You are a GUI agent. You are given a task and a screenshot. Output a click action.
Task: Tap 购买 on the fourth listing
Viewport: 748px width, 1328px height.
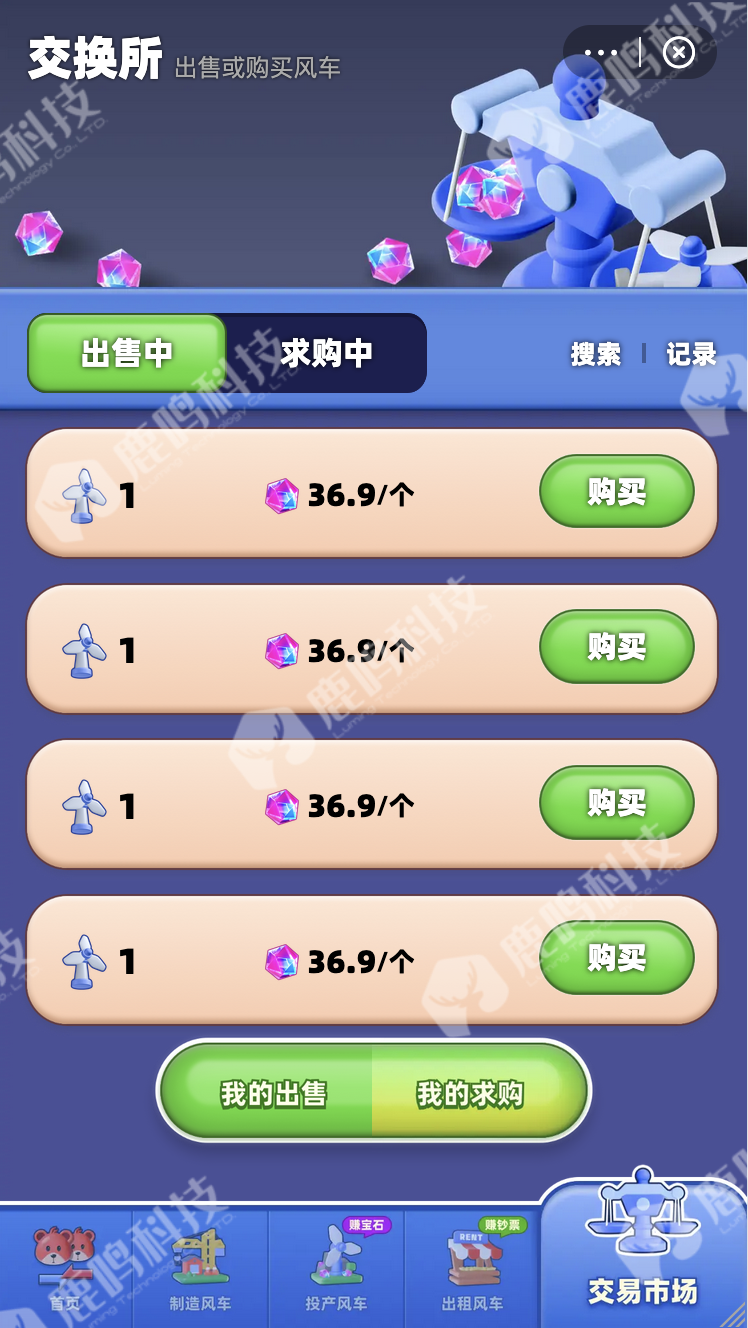[x=616, y=957]
